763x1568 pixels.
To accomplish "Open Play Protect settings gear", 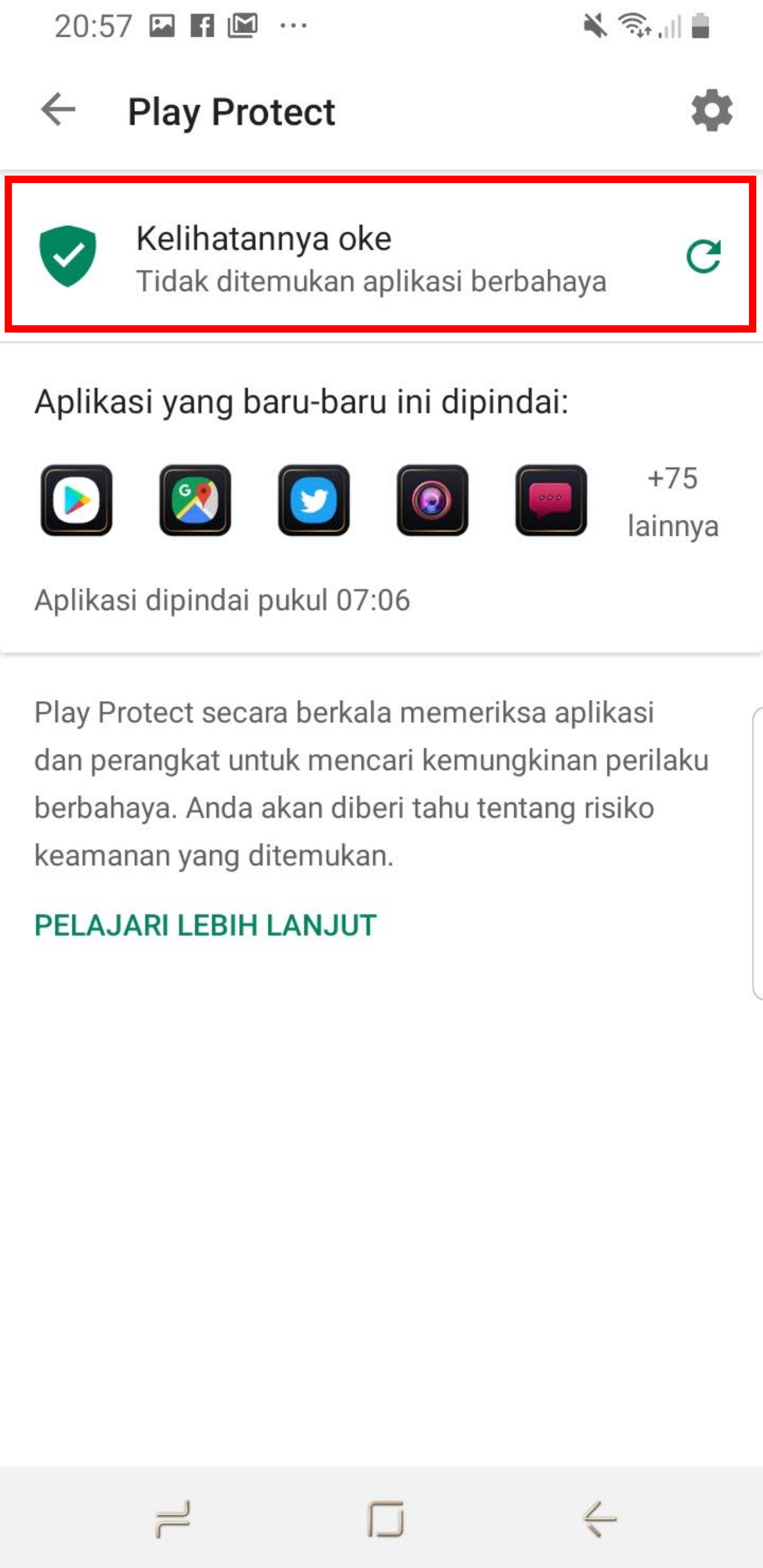I will (x=711, y=110).
